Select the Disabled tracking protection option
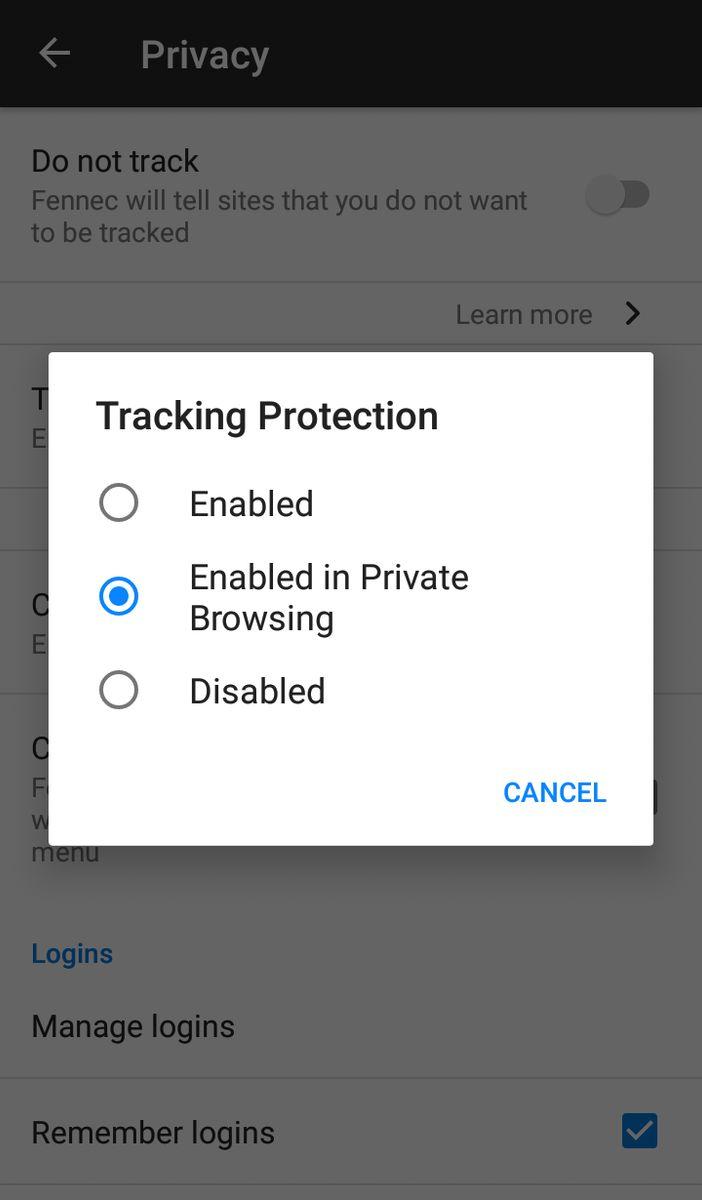The height and width of the screenshot is (1200, 702). click(119, 690)
